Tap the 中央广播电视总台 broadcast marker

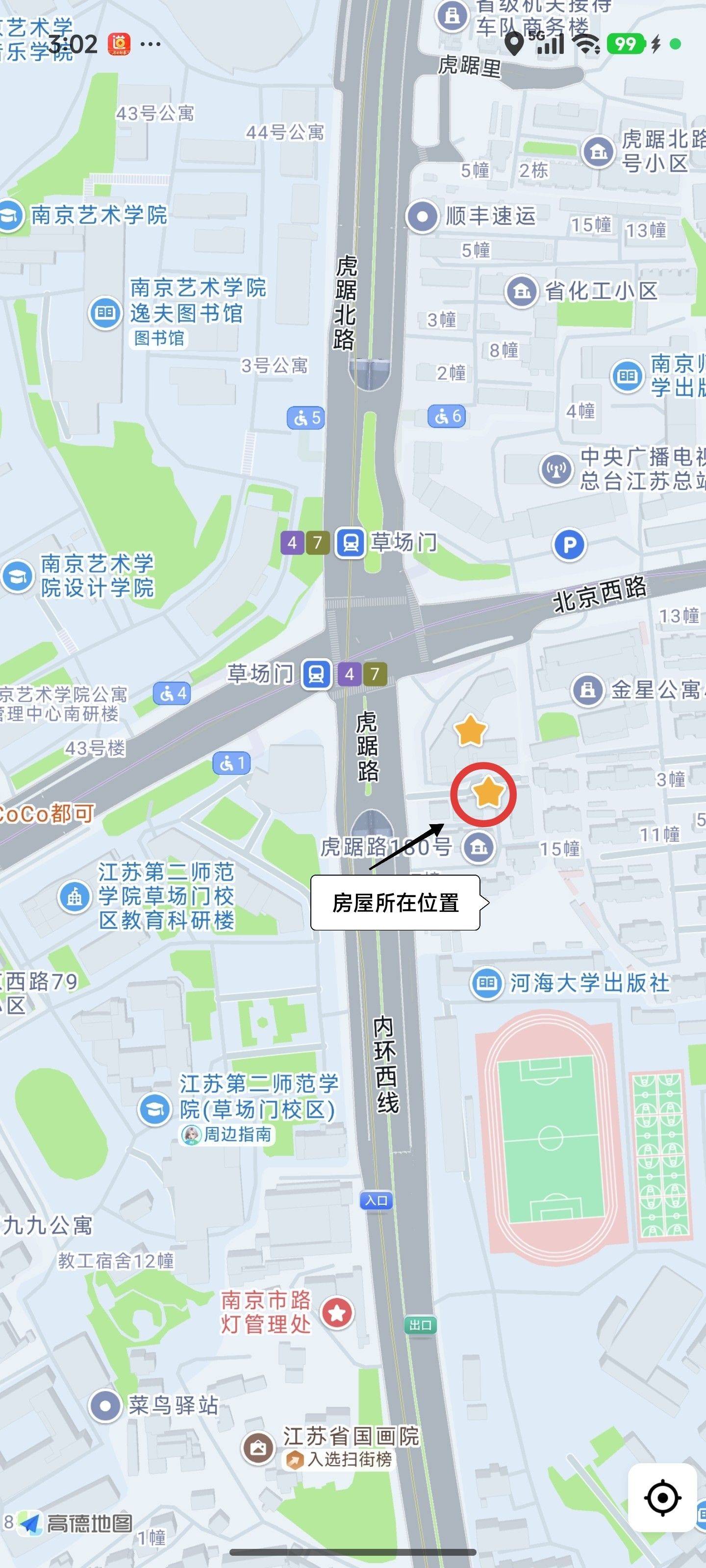click(x=555, y=469)
